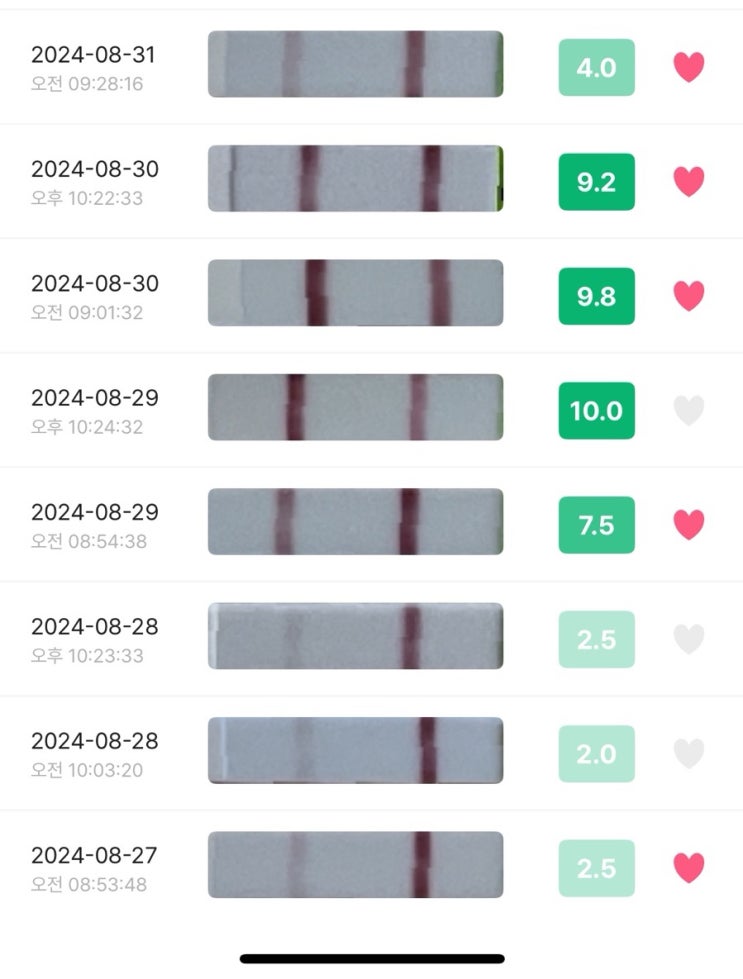View the 2024-08-27 test strip image

355,865
